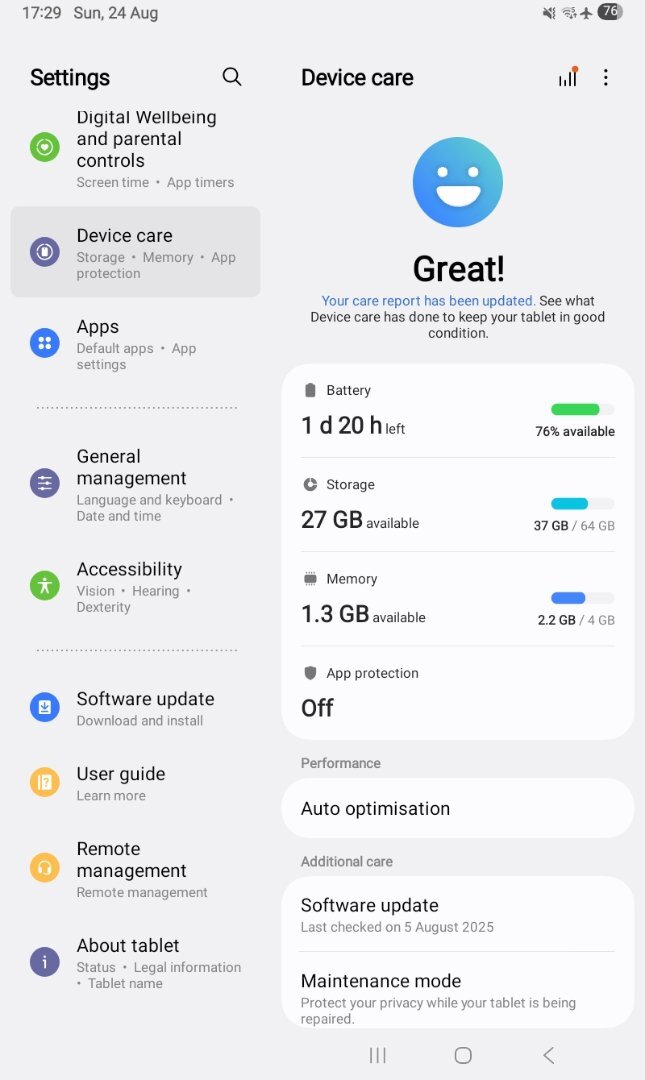Open Memory with 1.3 GB available
This screenshot has height=1080, width=645.
458,599
